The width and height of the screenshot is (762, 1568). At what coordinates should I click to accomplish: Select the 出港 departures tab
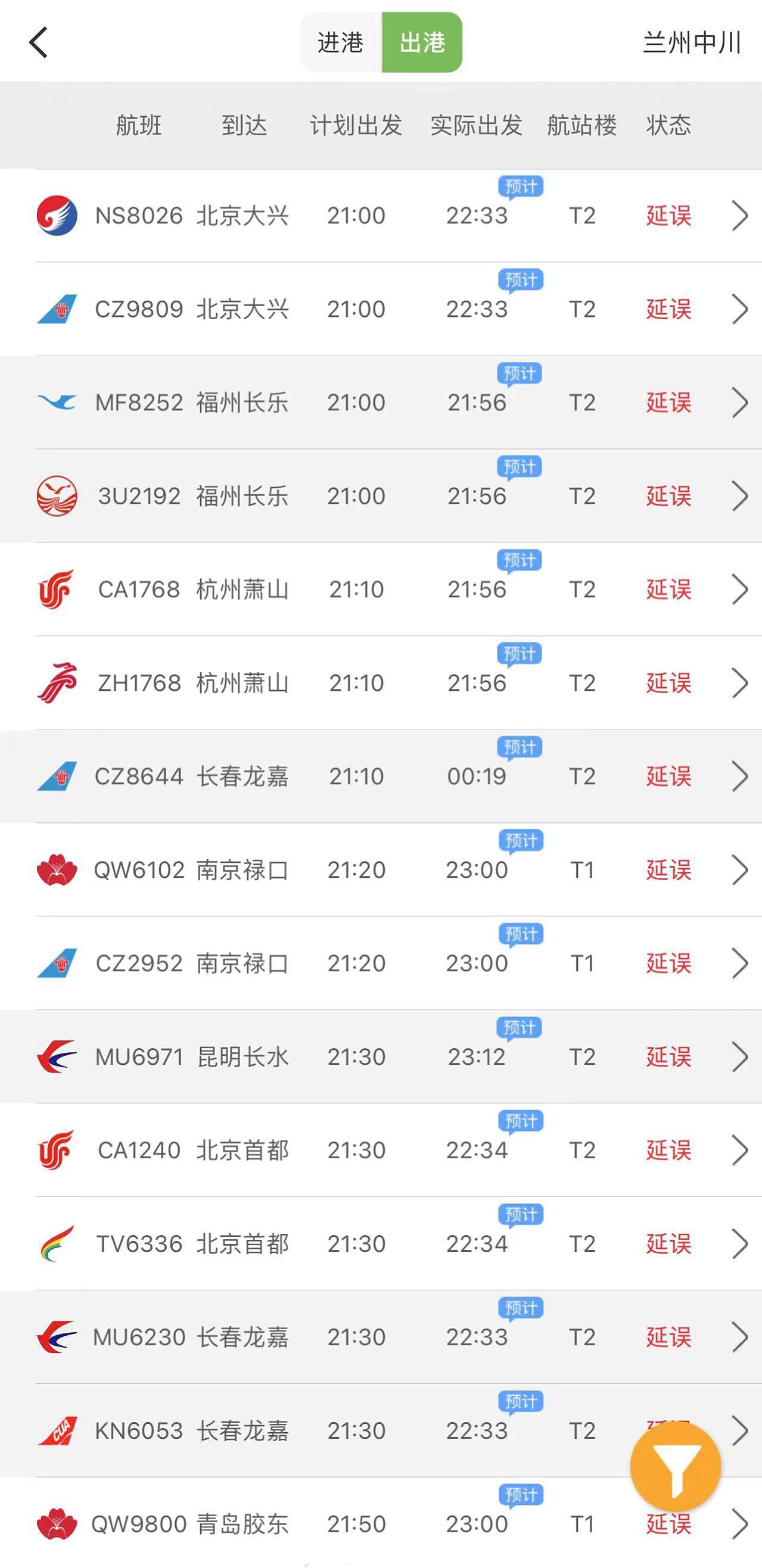point(422,43)
